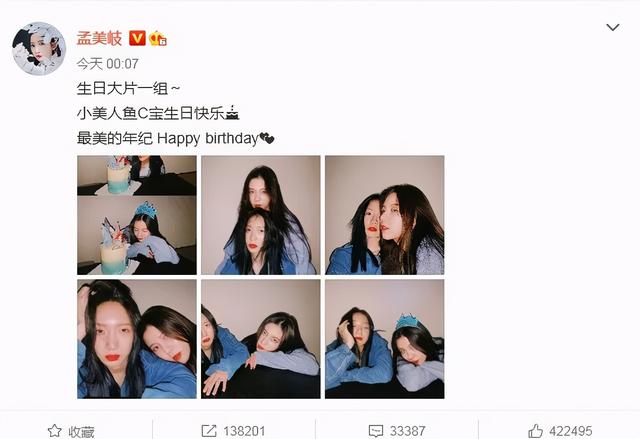Open the poster's profile avatar
The height and width of the screenshot is (439, 640).
38,47
